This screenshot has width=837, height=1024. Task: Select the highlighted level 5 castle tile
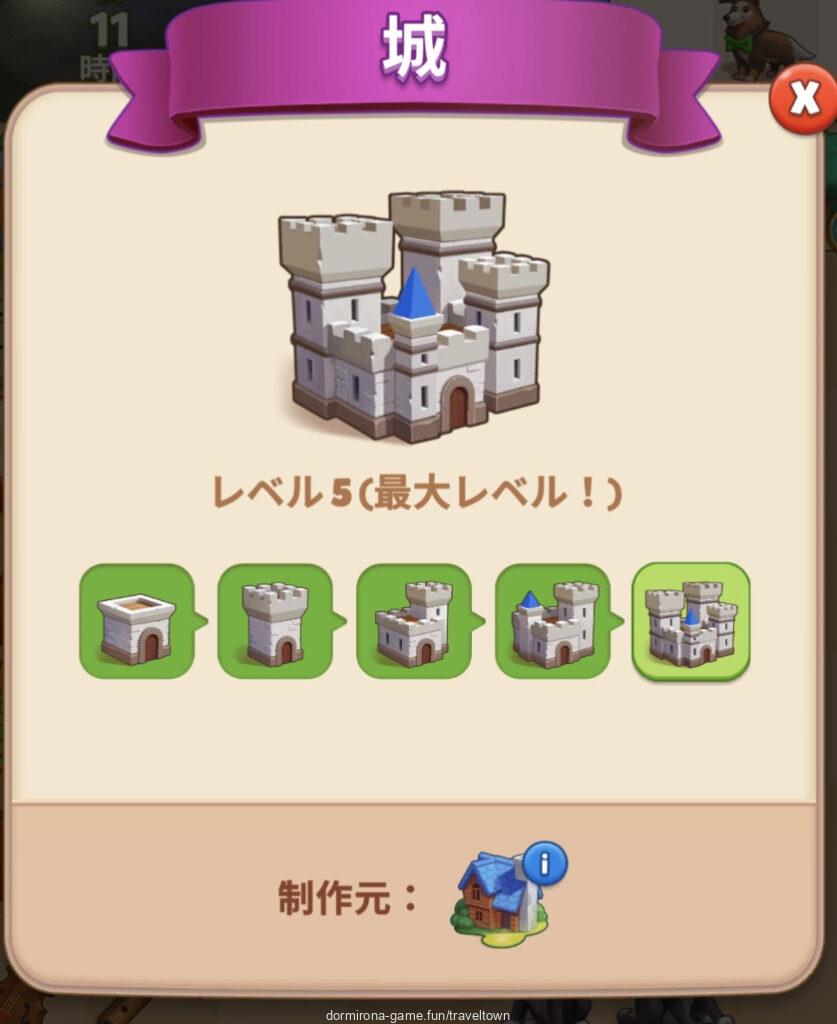pyautogui.click(x=691, y=621)
